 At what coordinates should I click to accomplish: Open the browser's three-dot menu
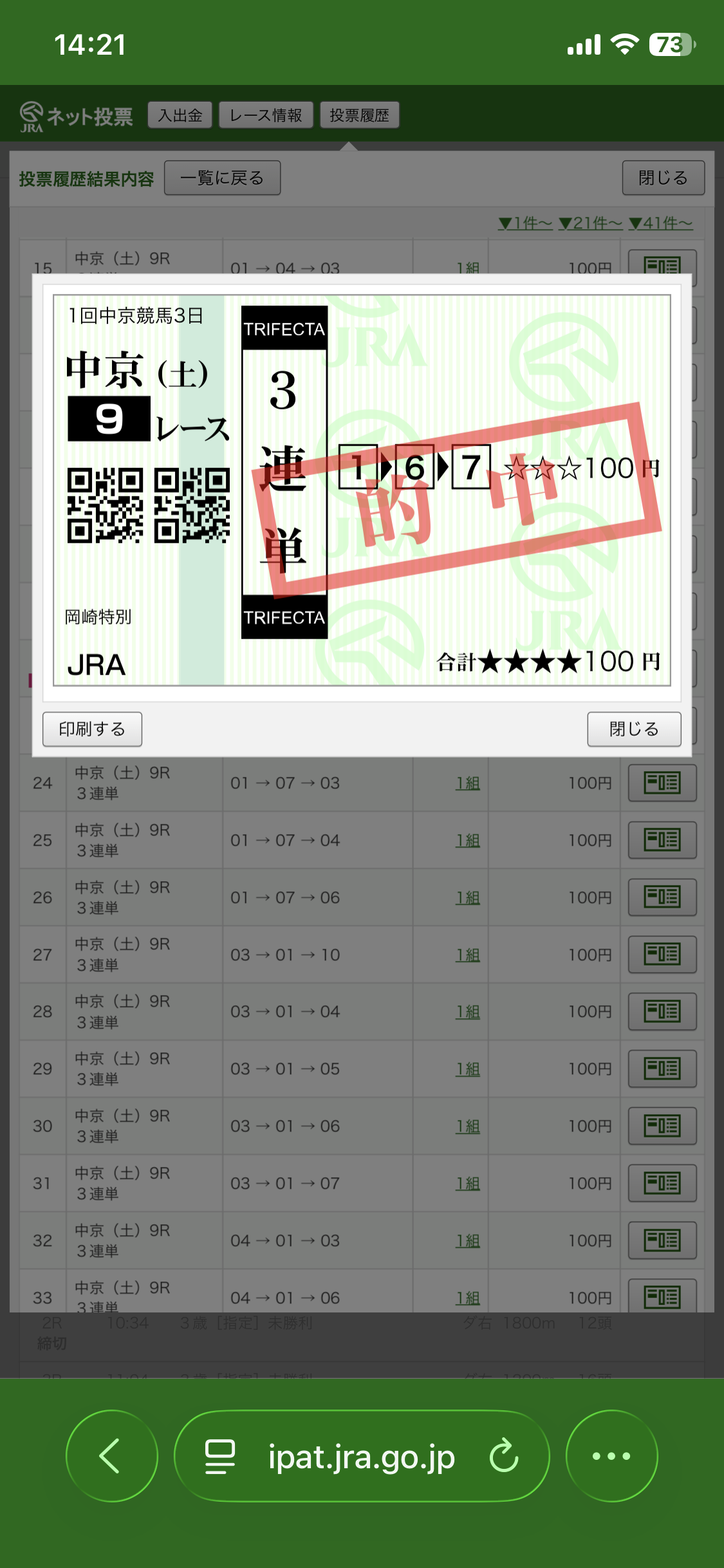pos(611,1455)
